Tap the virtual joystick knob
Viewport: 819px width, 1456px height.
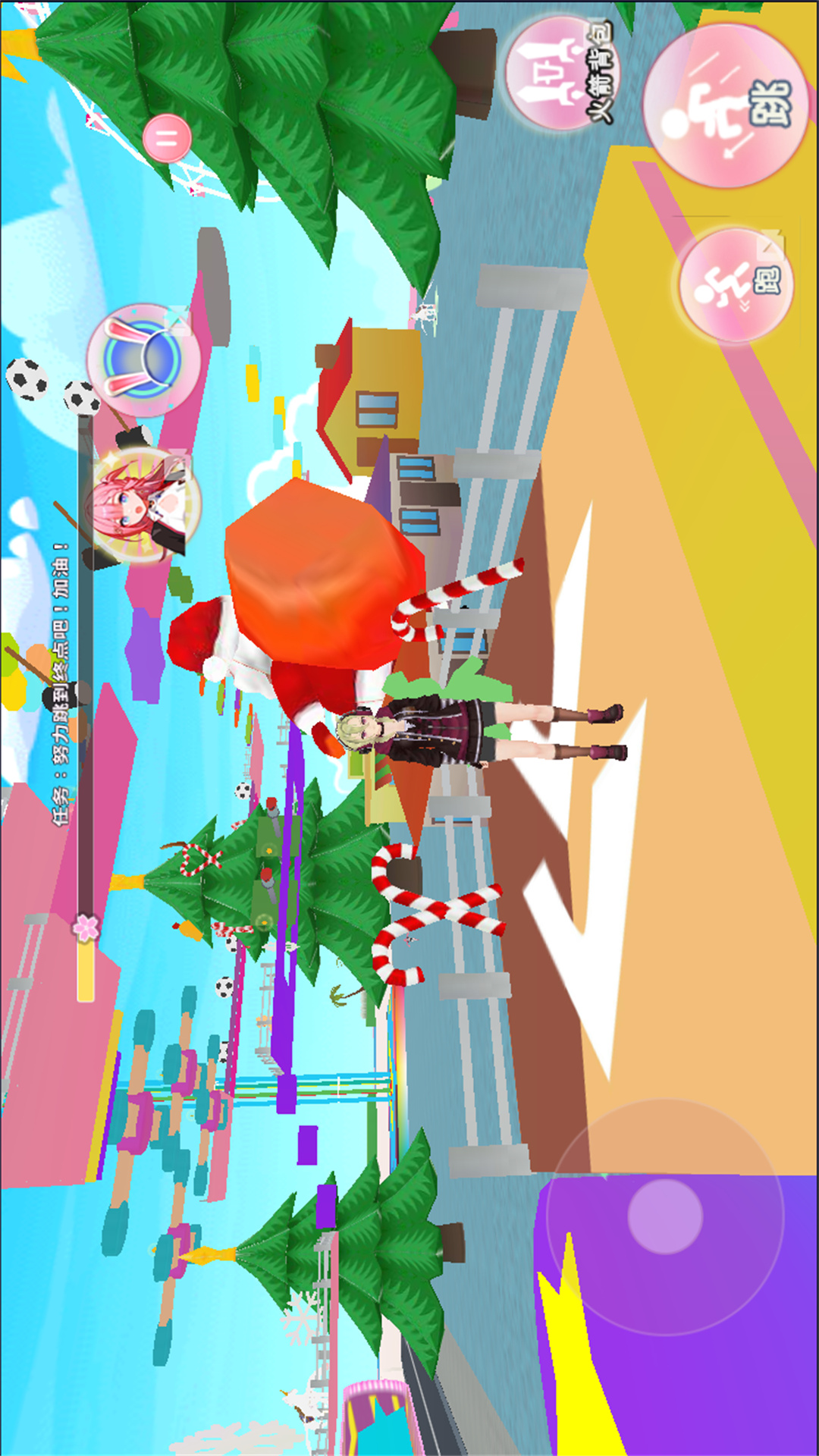pyautogui.click(x=665, y=1216)
